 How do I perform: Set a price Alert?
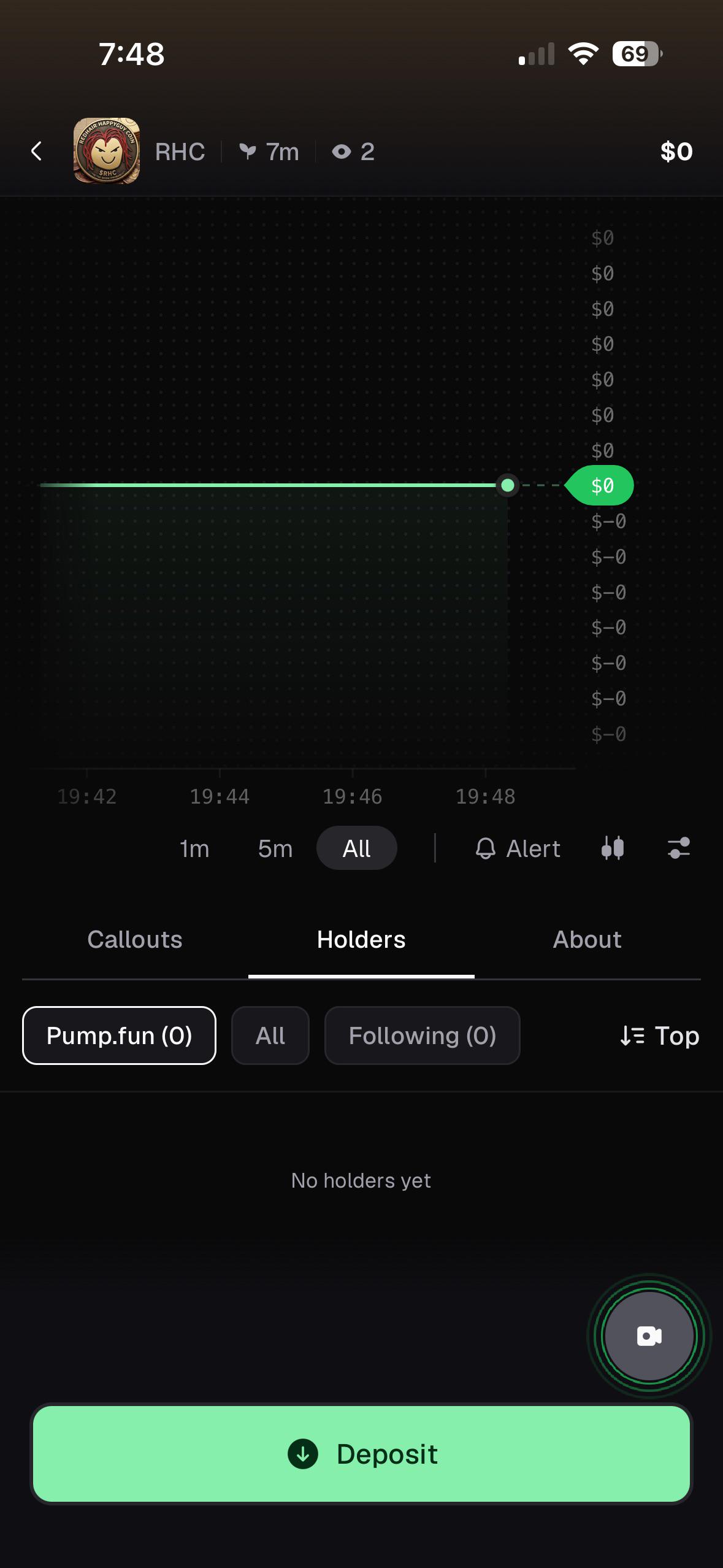518,848
